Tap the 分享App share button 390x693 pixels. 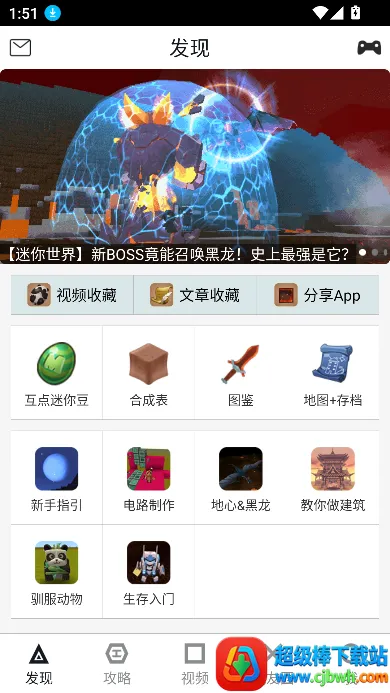(318, 295)
